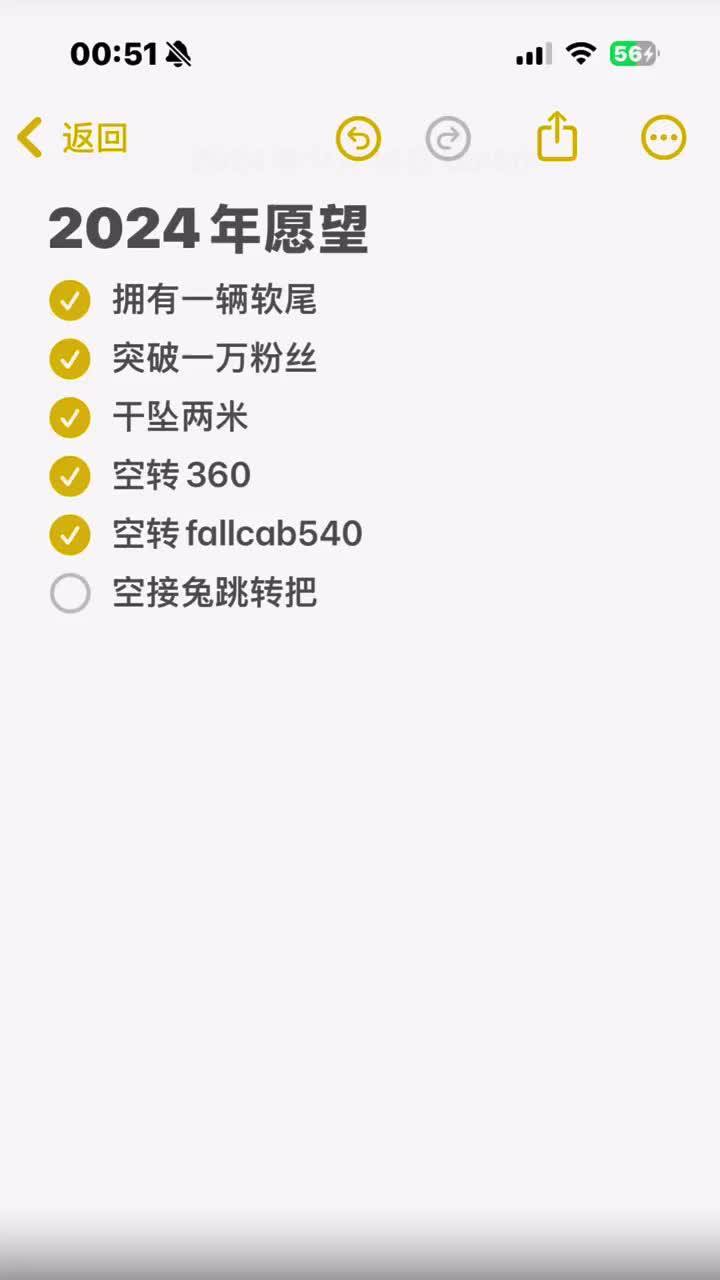The image size is (720, 1280).
Task: Tap the muted bell icon in status bar
Action: 180,55
